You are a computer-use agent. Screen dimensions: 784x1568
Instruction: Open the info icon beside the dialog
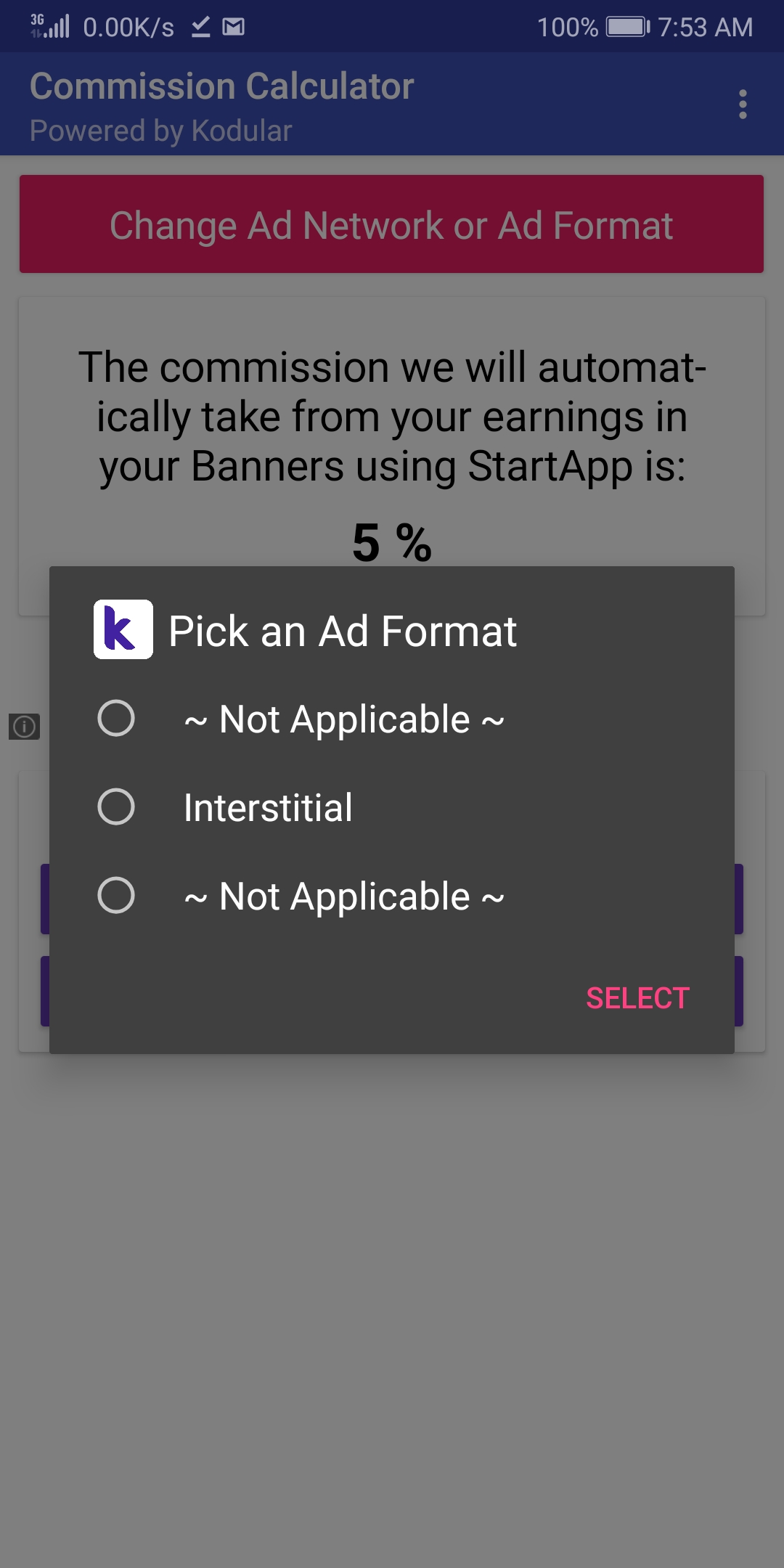(24, 726)
